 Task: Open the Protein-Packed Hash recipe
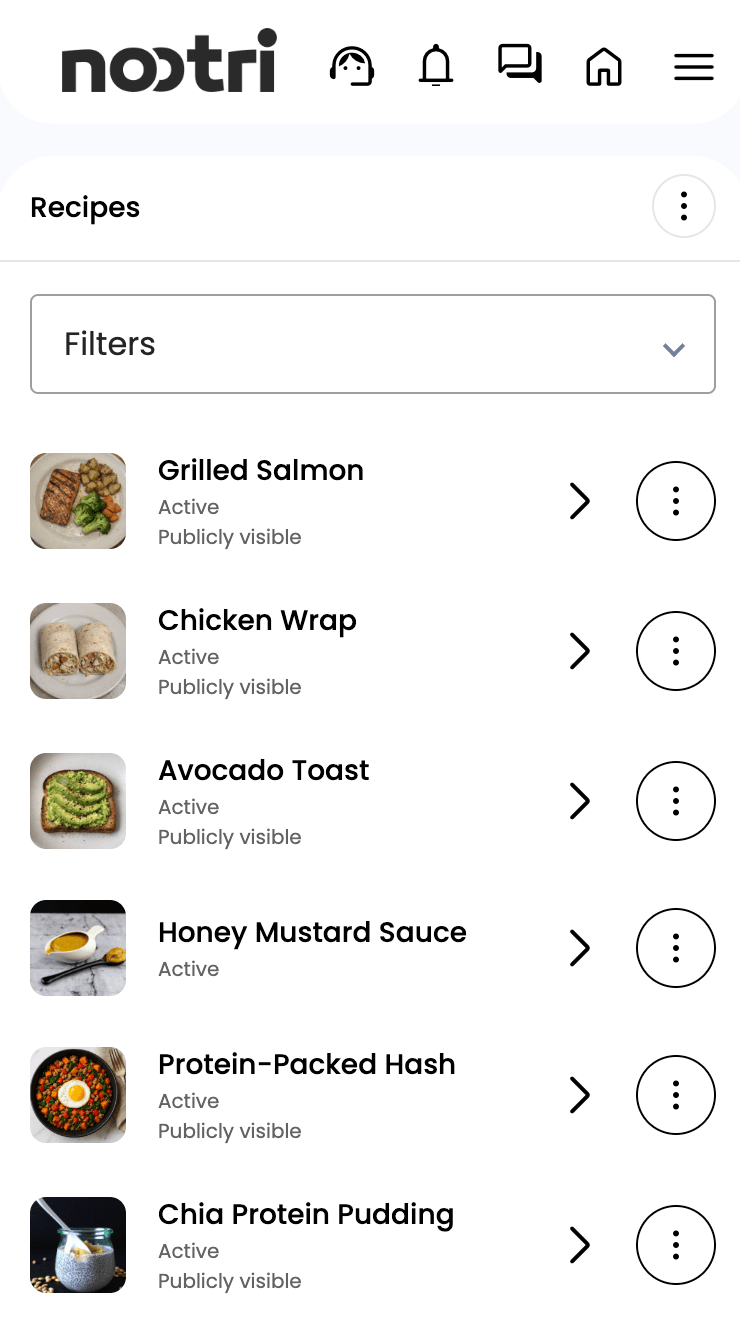coord(579,1095)
